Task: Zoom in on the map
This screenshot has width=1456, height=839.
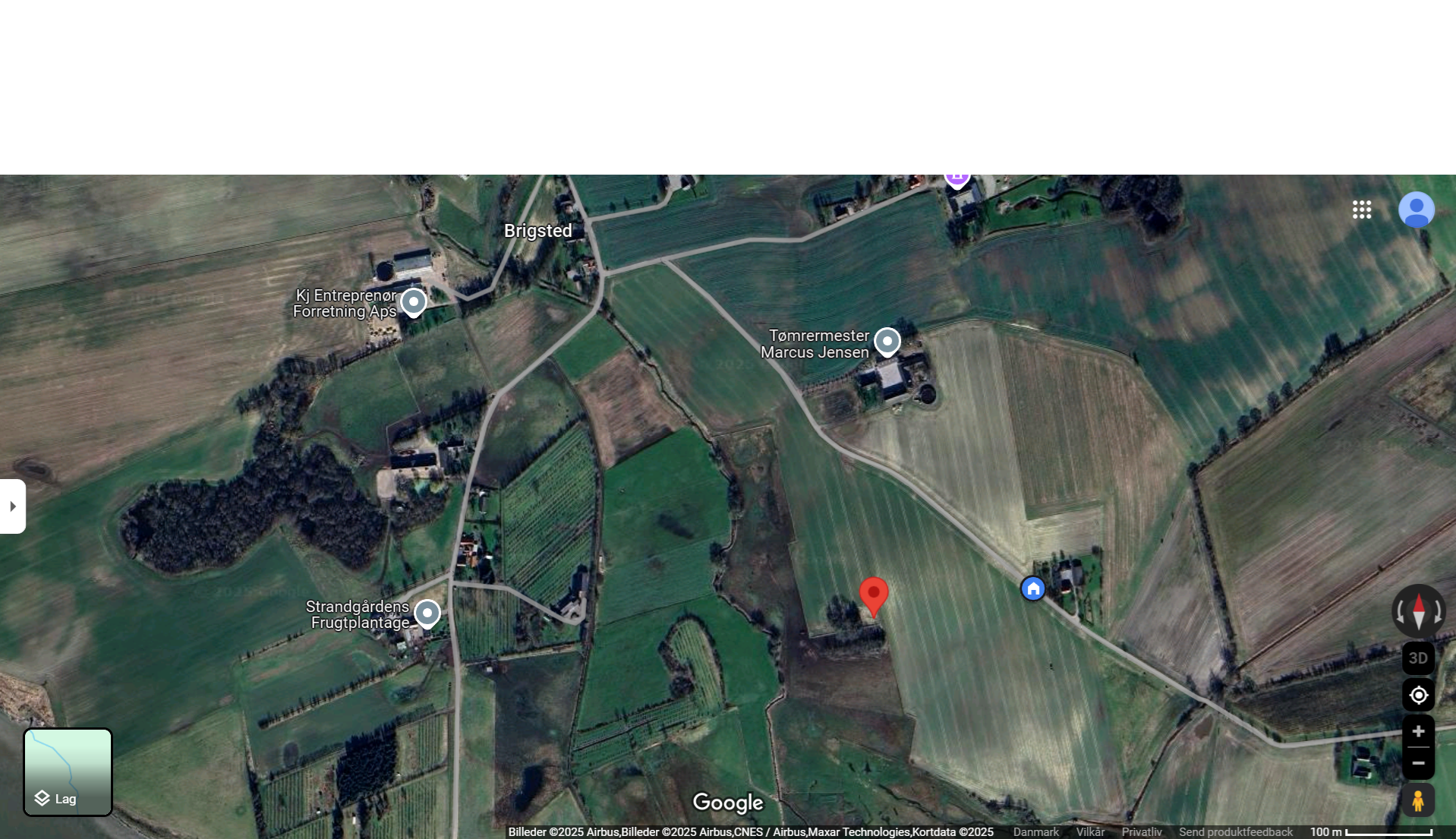Action: point(1417,731)
